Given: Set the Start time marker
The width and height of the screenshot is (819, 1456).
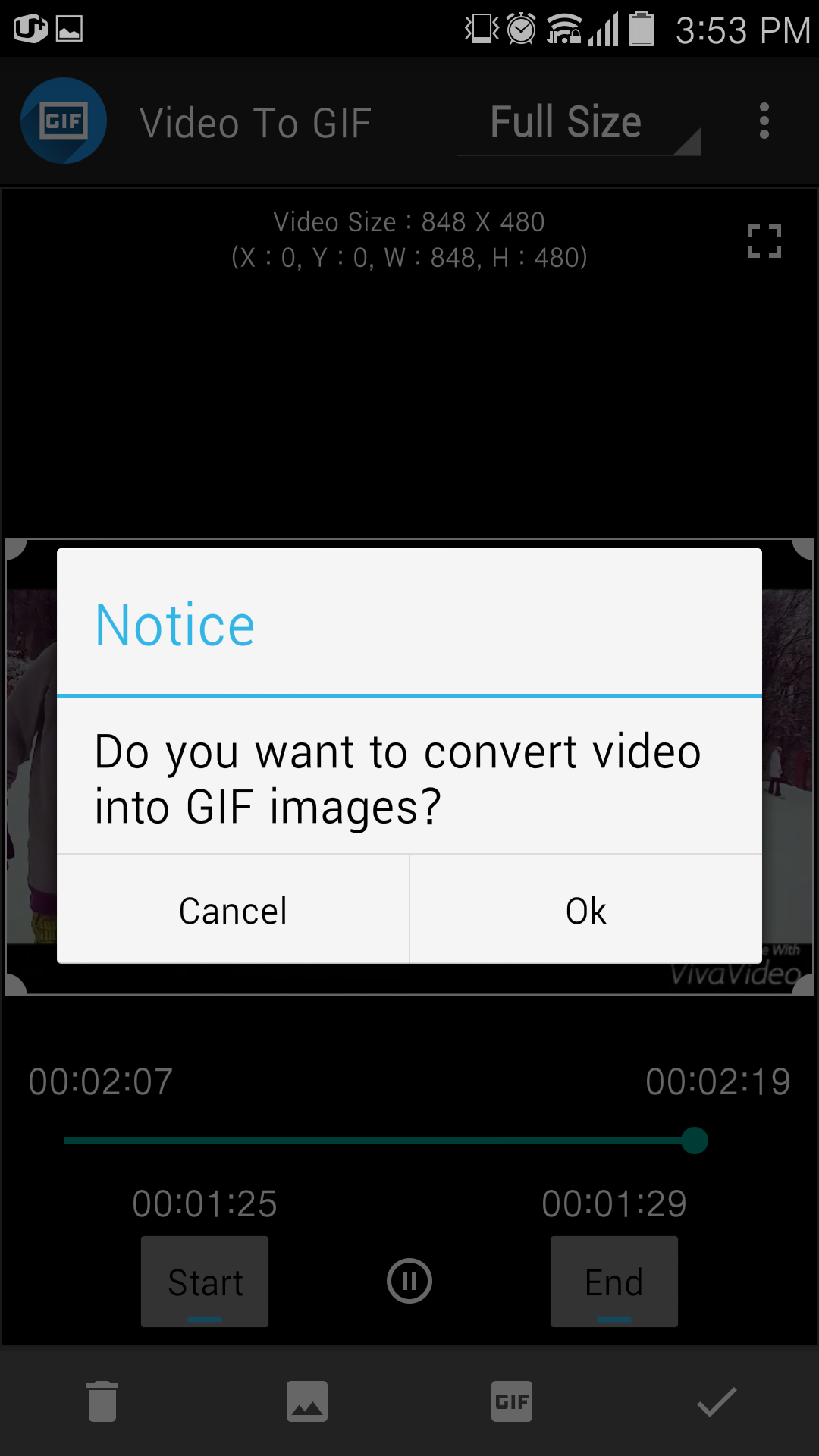Looking at the screenshot, I should tap(205, 1282).
